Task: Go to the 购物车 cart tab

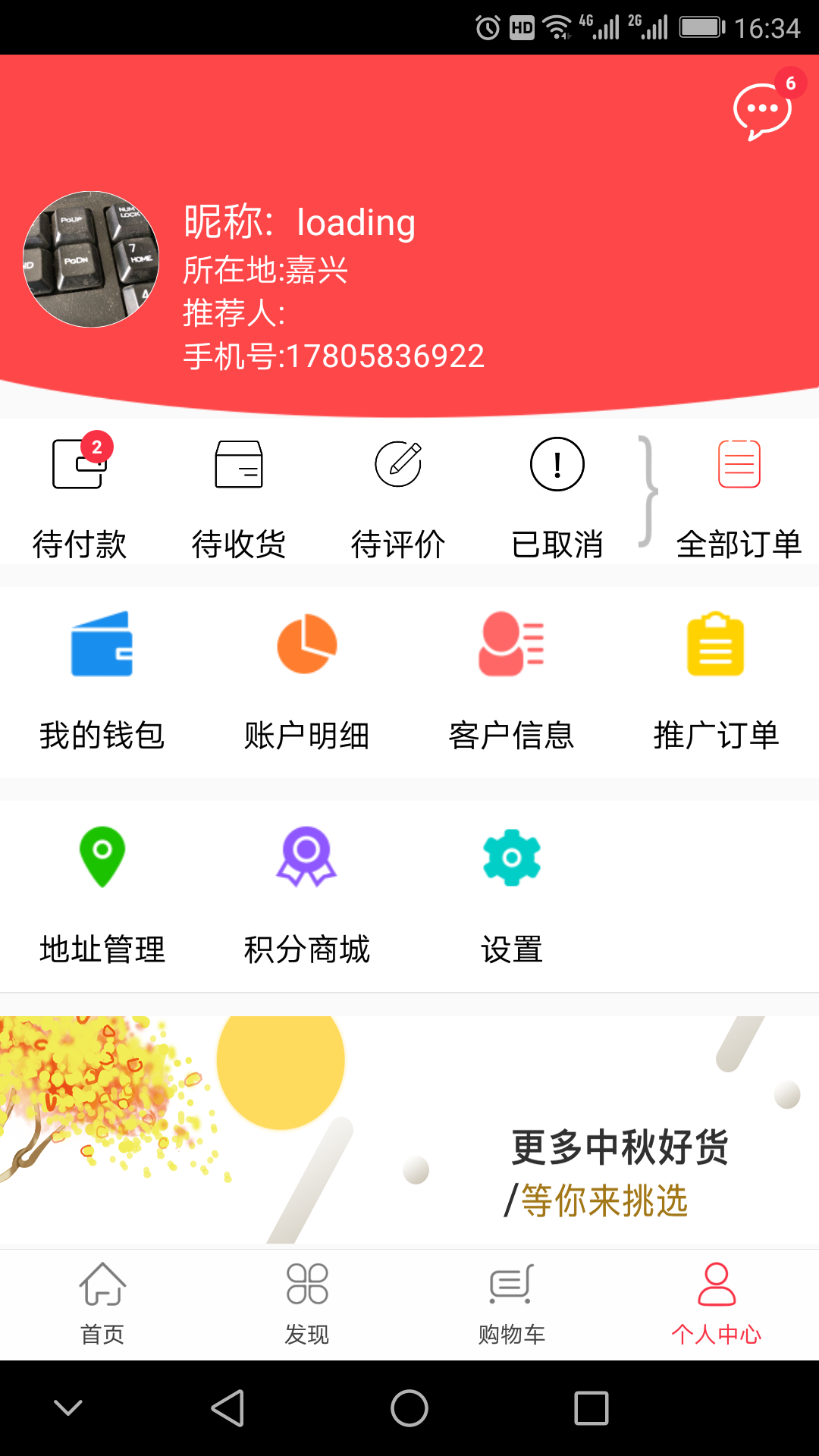Action: coord(512,1304)
